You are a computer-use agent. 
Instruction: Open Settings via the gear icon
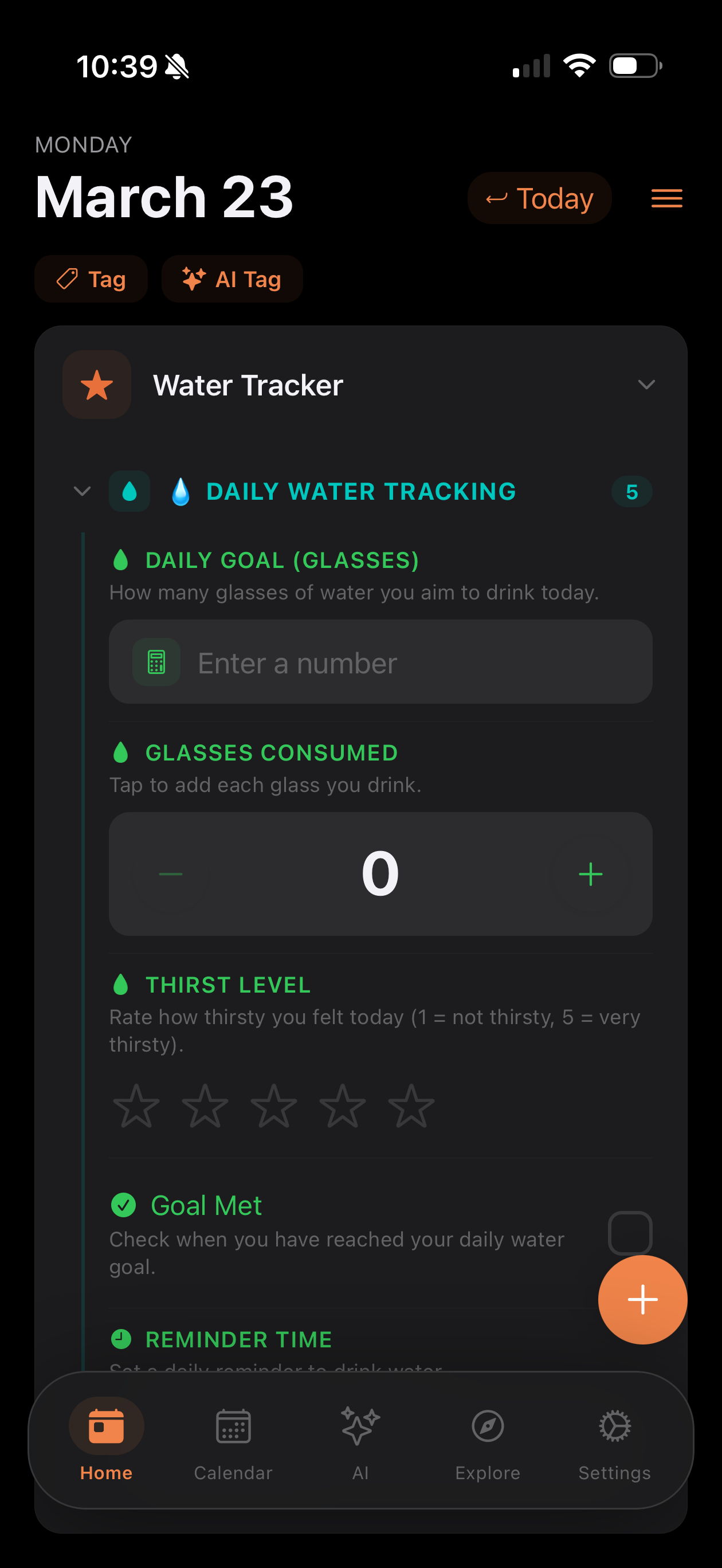click(x=615, y=1425)
